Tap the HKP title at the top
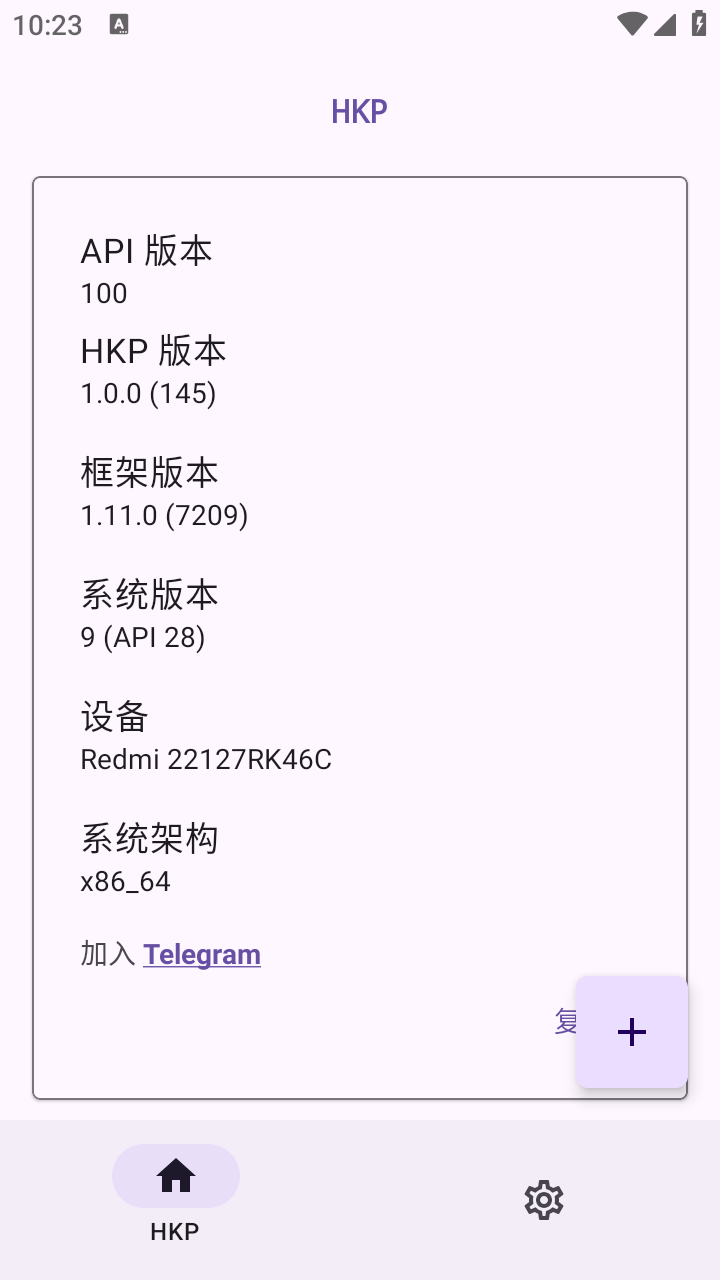The width and height of the screenshot is (720, 1280). pyautogui.click(x=359, y=110)
